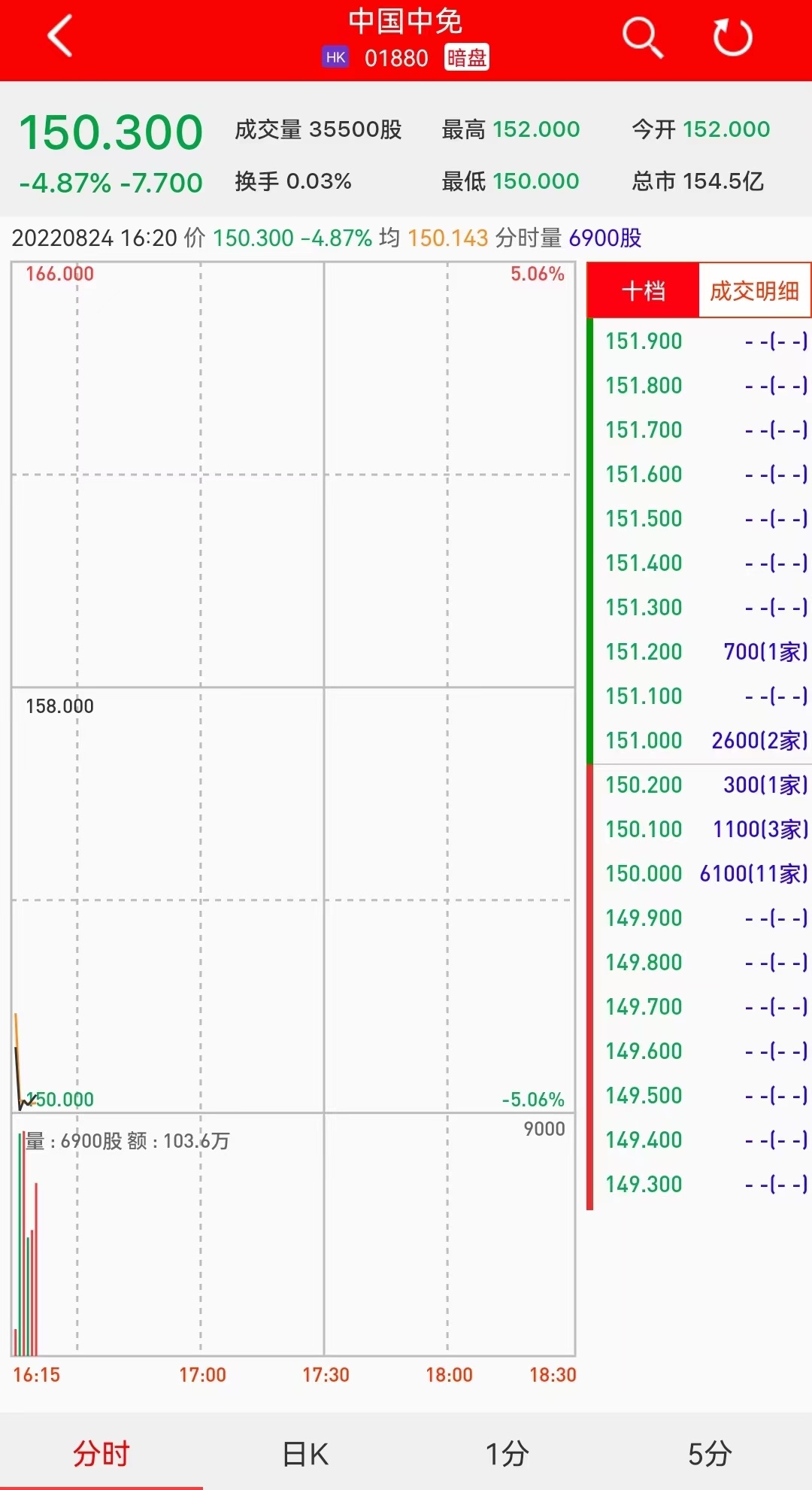Open the 5分 chart tab

710,1453
